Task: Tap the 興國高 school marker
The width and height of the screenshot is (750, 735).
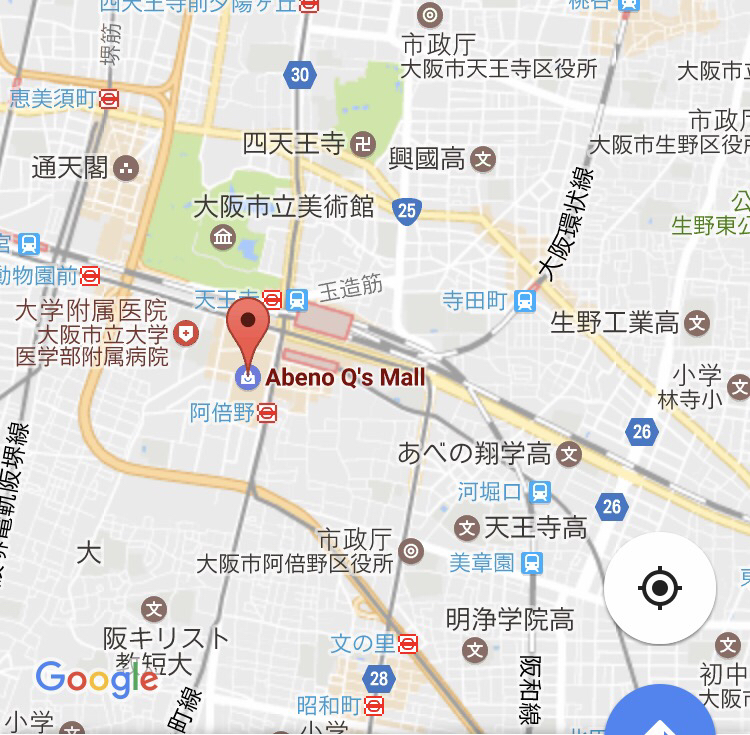Action: [483, 158]
